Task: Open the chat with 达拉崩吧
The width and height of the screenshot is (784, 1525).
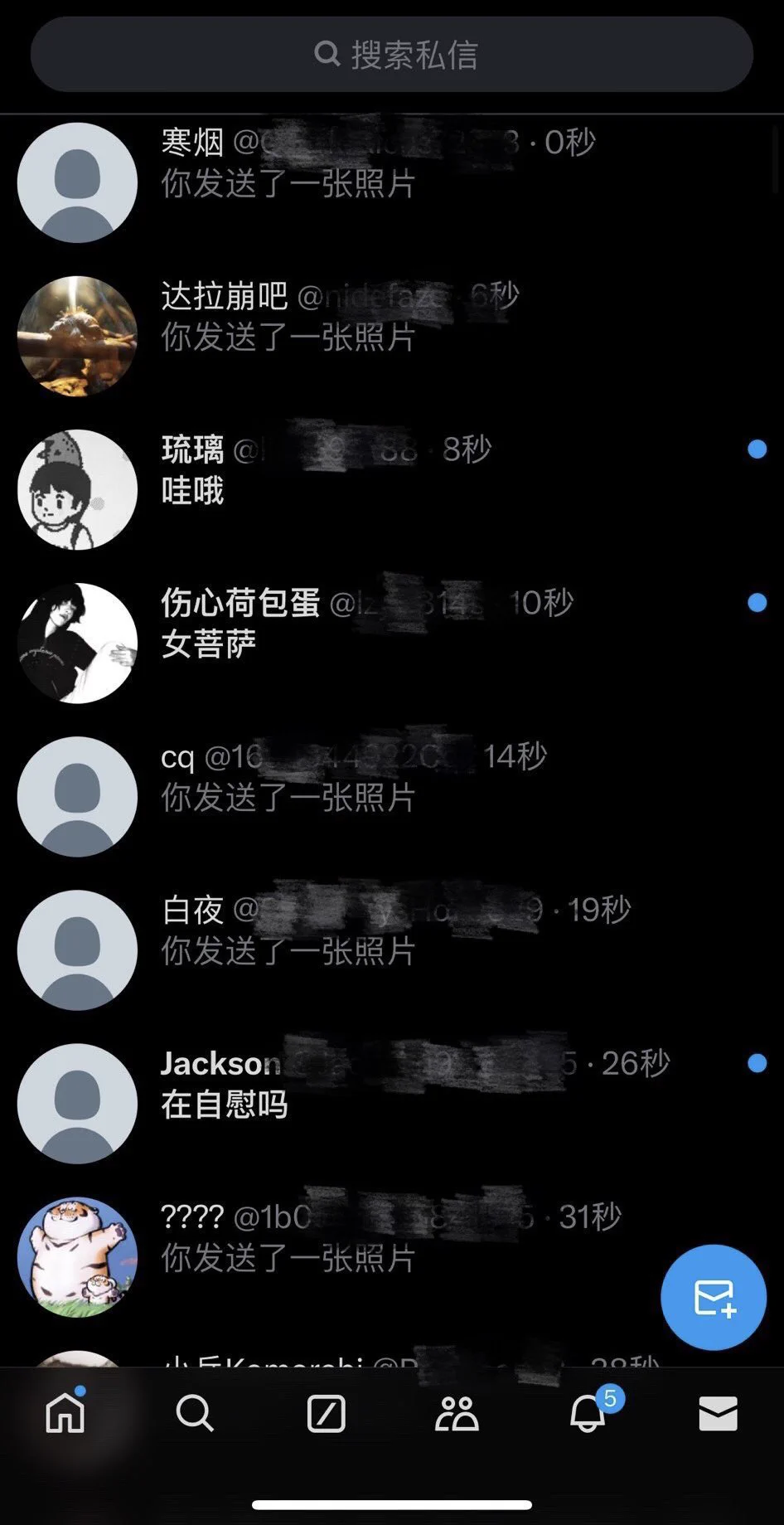Action: pyautogui.click(x=392, y=336)
